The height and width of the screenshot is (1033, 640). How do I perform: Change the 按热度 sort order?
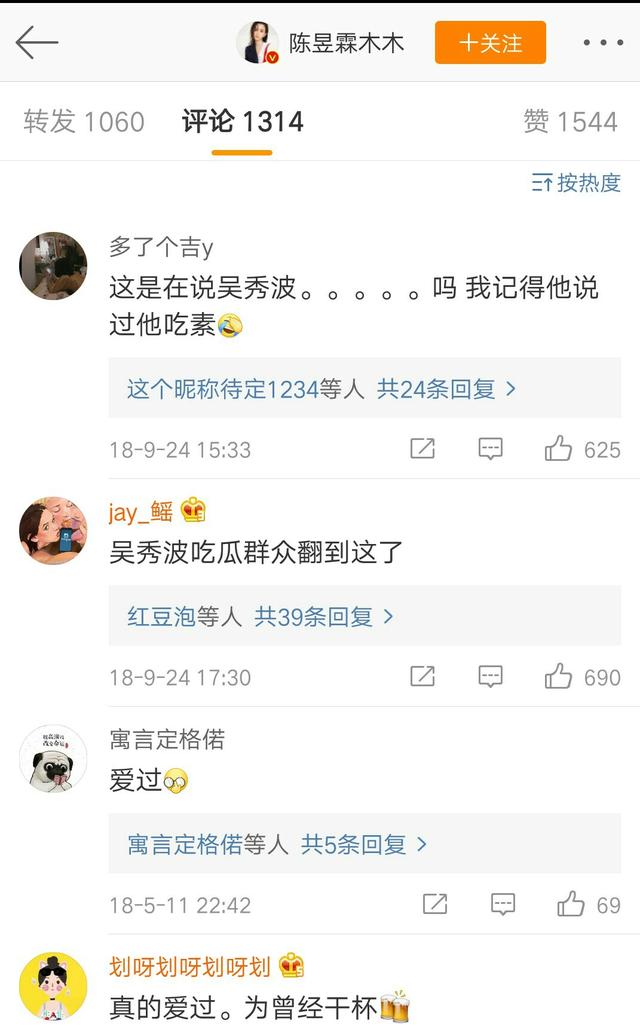[576, 182]
